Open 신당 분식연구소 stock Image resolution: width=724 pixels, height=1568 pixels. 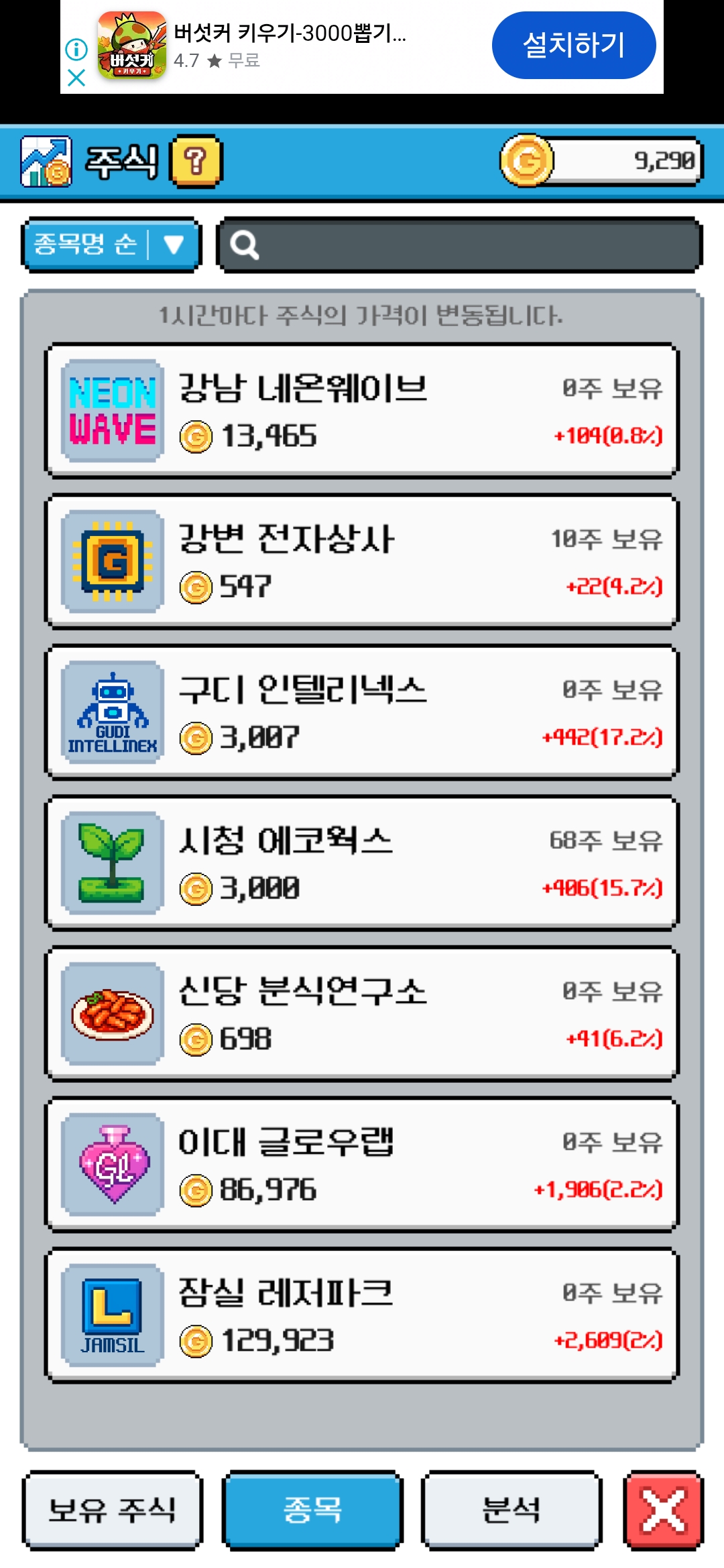click(362, 1014)
